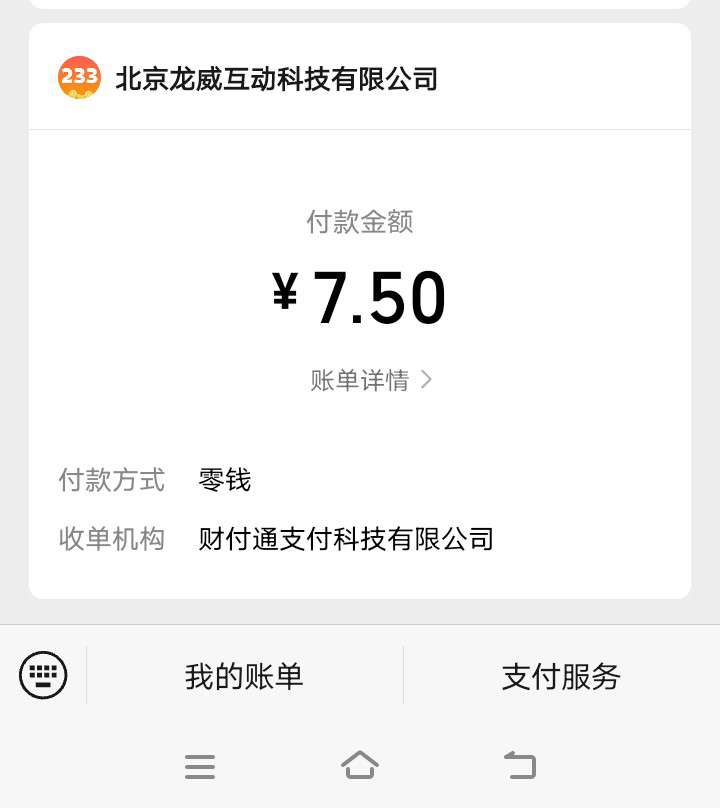Open 北京龙威互动科技有限公司 merchant header
This screenshot has height=808, width=720.
pyautogui.click(x=276, y=78)
